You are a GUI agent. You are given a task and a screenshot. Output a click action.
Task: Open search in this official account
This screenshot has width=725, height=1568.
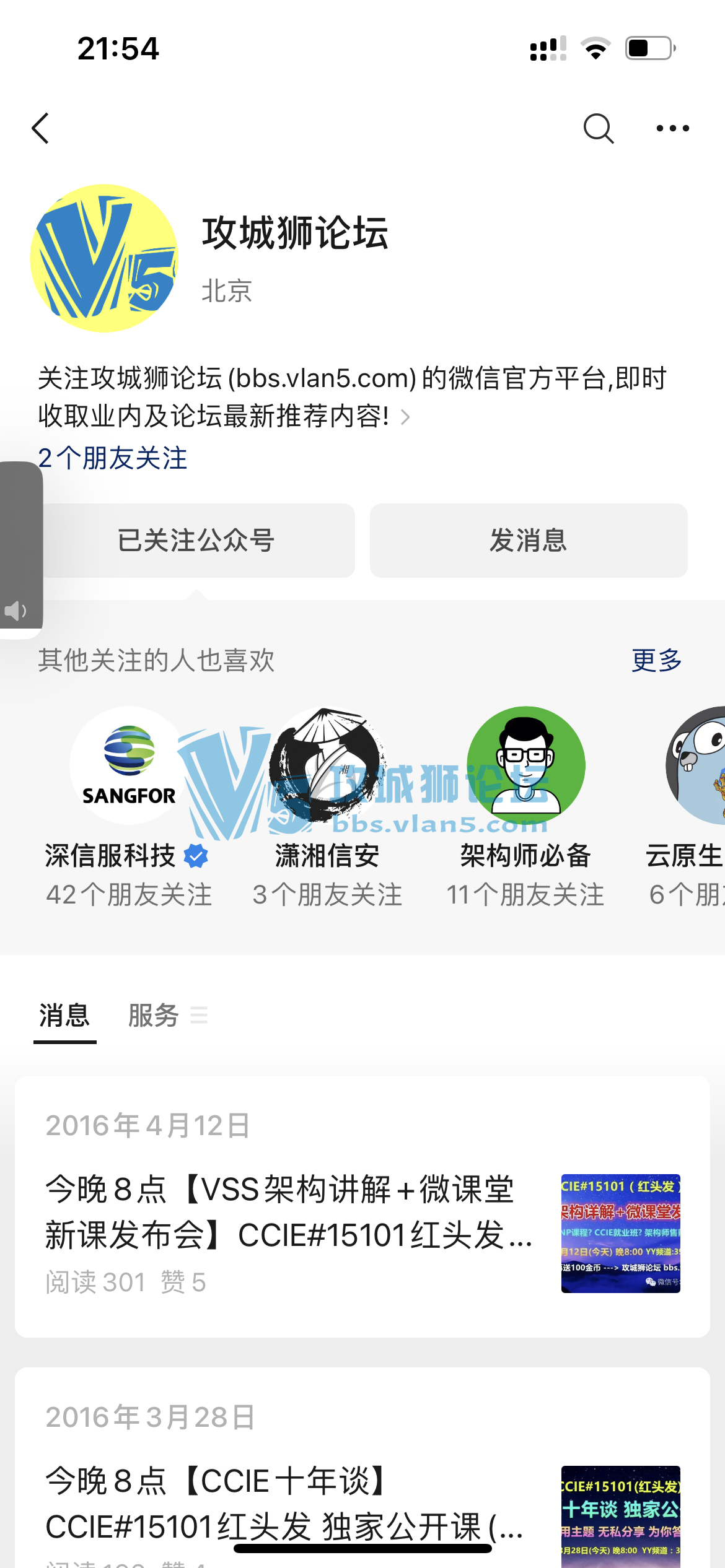(x=598, y=129)
